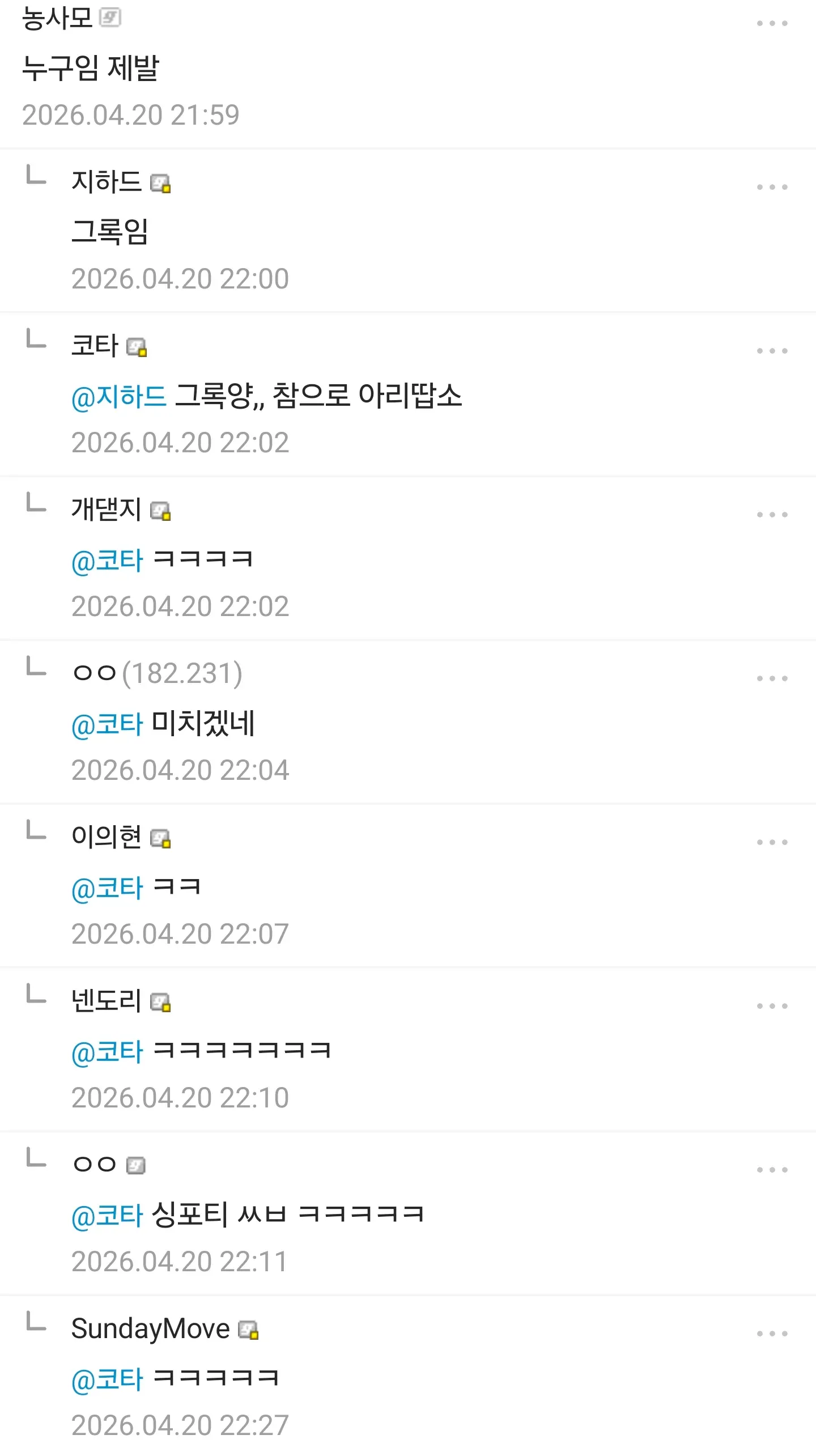Image resolution: width=816 pixels, height=1456 pixels.
Task: Click the gallog icon next to 지하드
Action: (161, 184)
